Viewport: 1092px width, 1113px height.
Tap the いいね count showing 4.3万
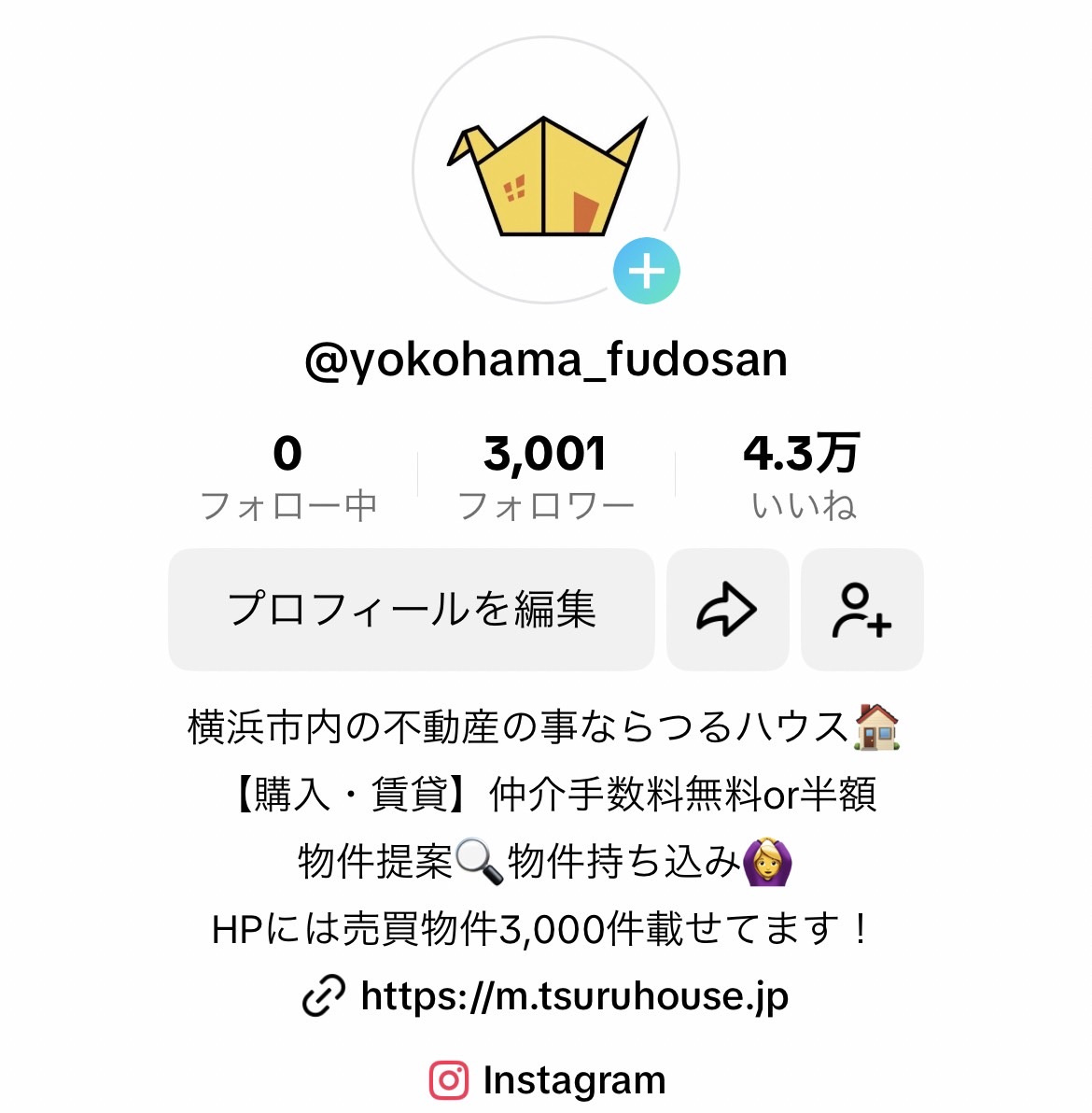(805, 476)
